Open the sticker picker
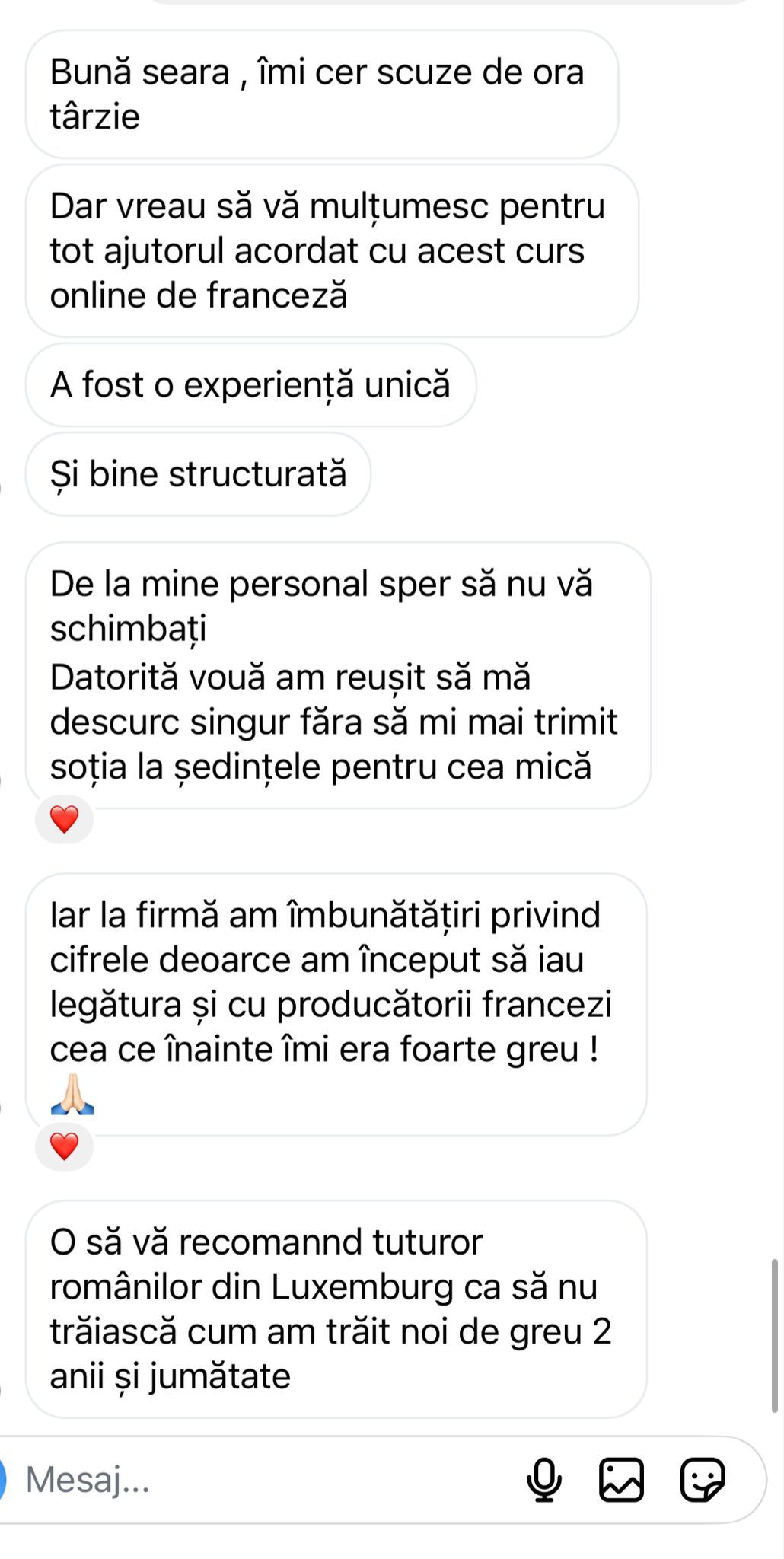784x1559 pixels. (x=702, y=1480)
